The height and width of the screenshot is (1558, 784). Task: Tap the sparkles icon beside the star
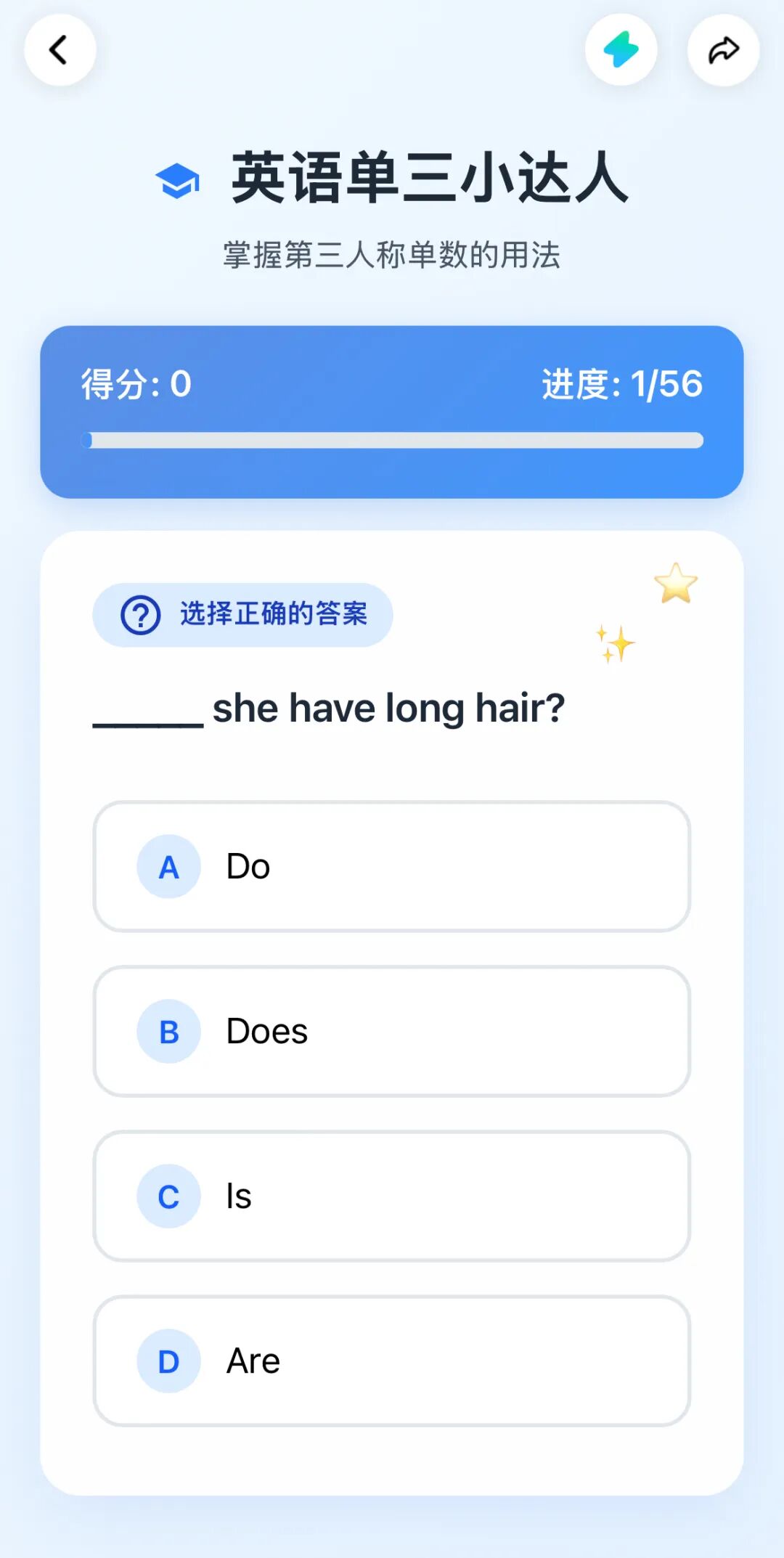(616, 642)
